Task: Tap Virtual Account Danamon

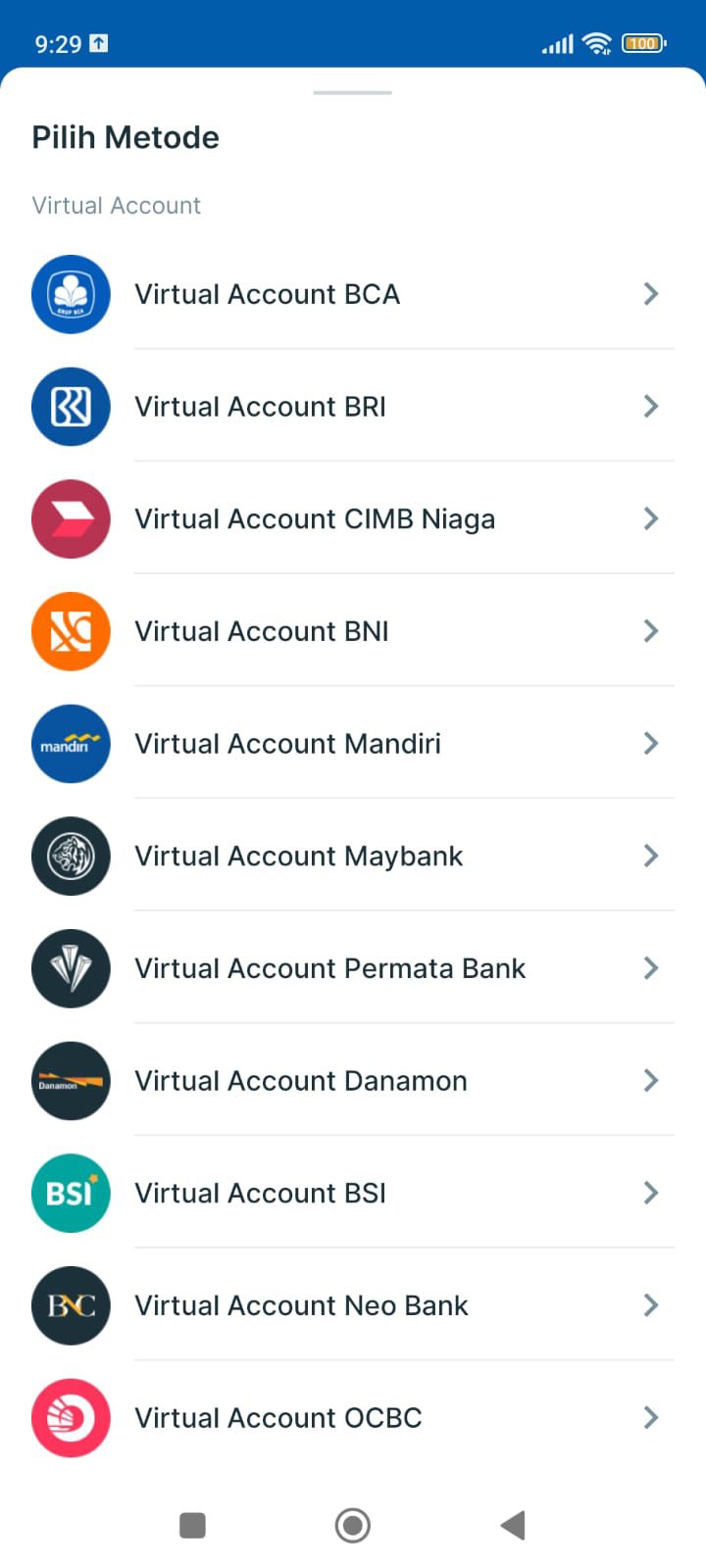Action: click(353, 1081)
